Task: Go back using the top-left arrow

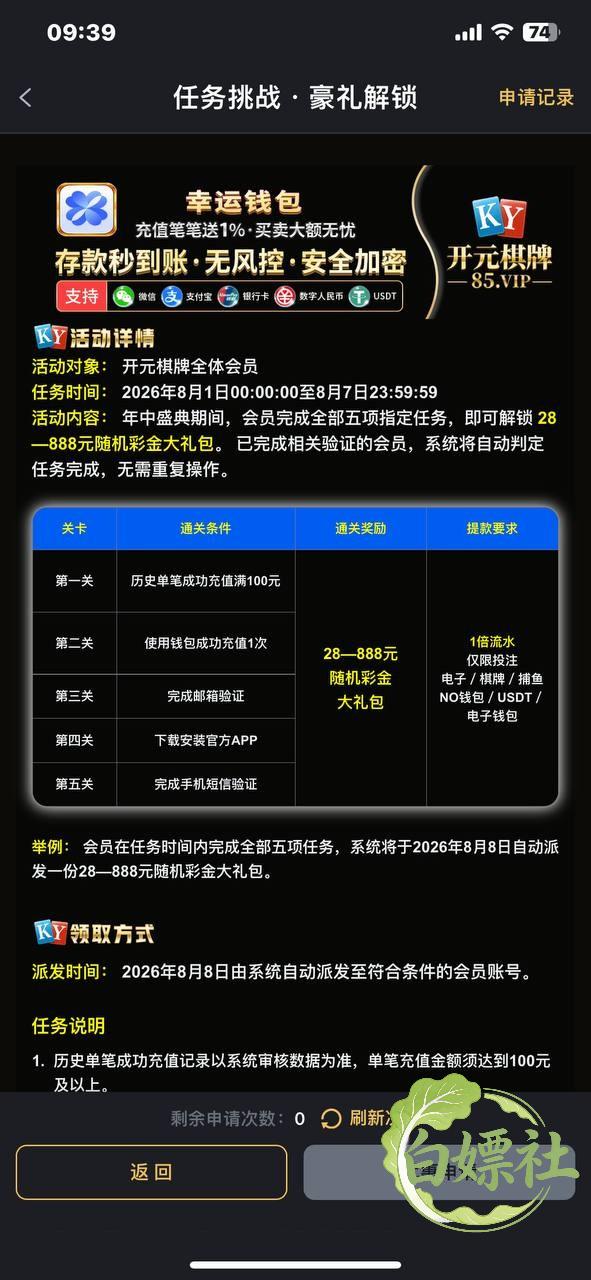Action: tap(26, 97)
